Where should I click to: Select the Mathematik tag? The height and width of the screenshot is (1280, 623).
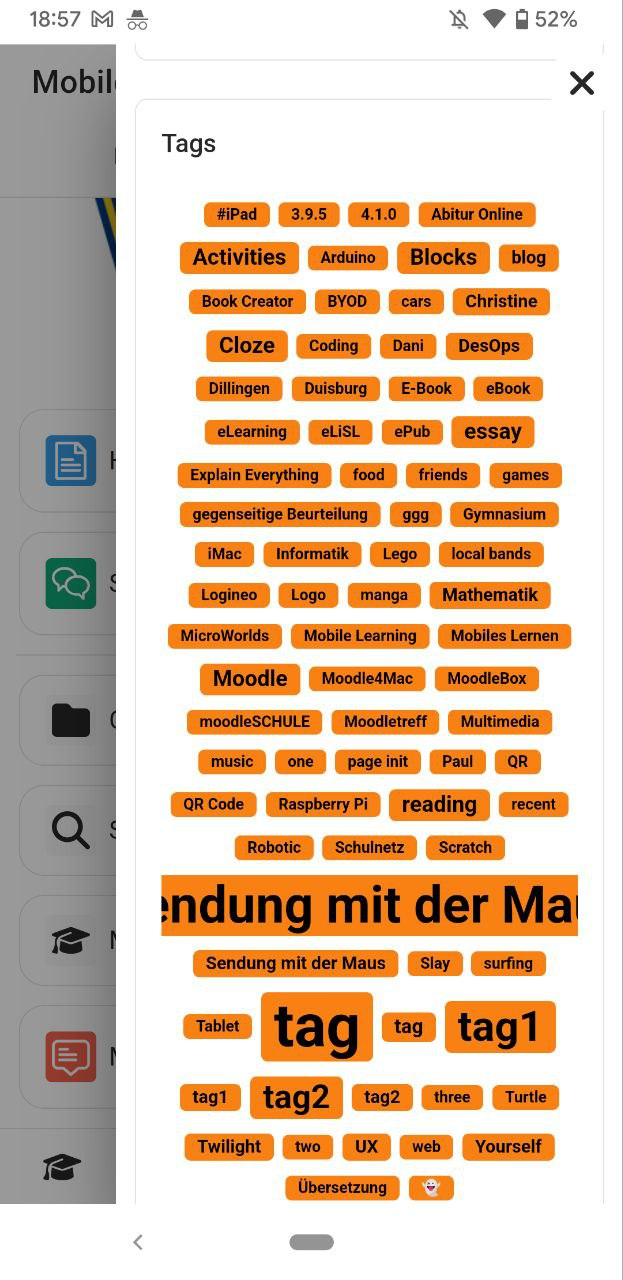point(490,595)
